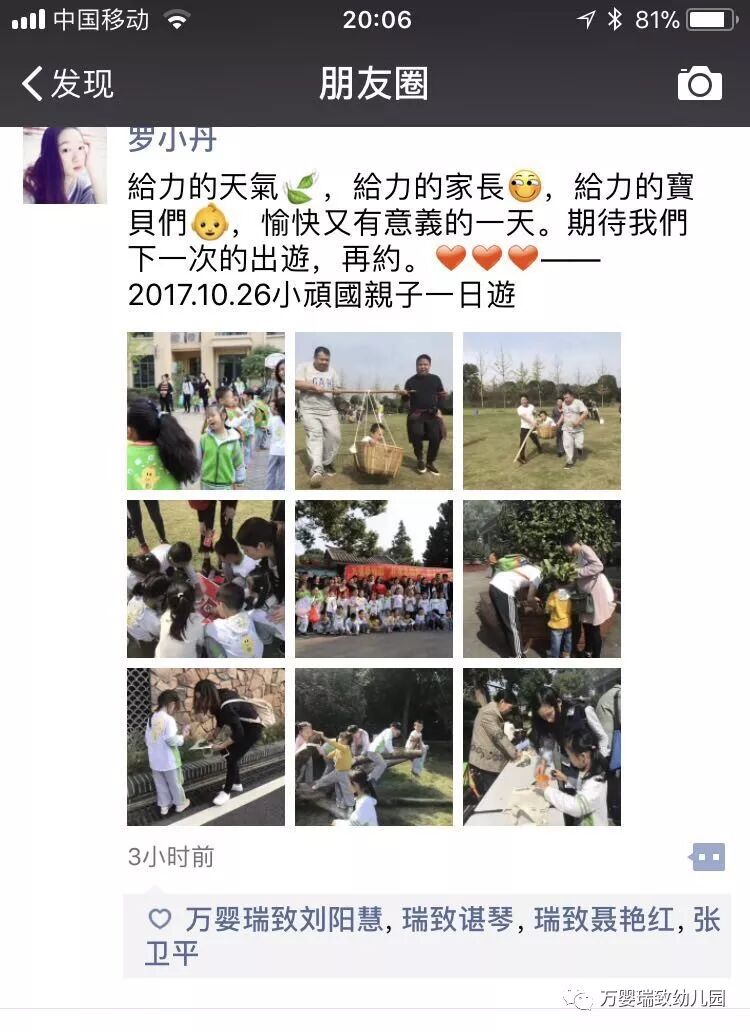
Task: Tap the username 罗小丹
Action: [x=172, y=140]
